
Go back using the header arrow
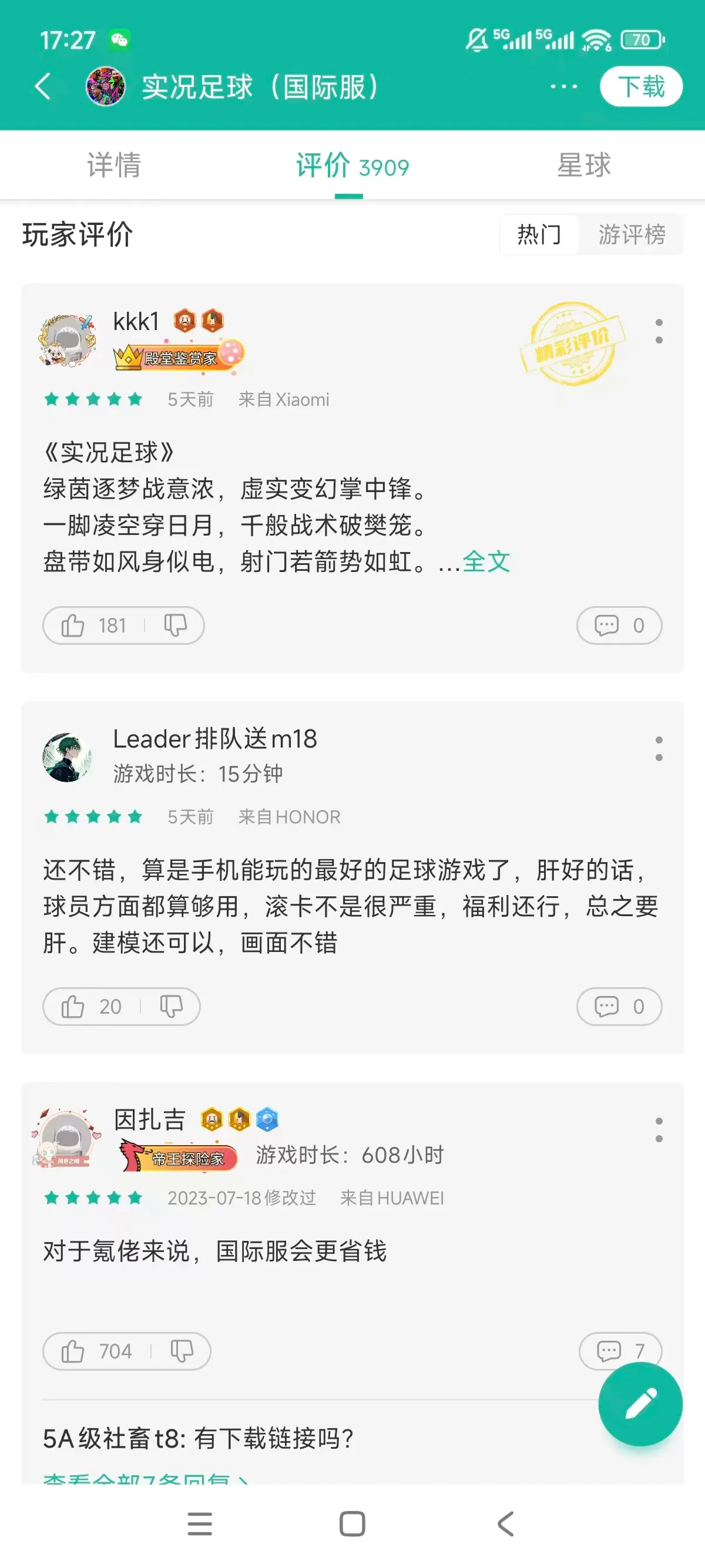pyautogui.click(x=43, y=86)
